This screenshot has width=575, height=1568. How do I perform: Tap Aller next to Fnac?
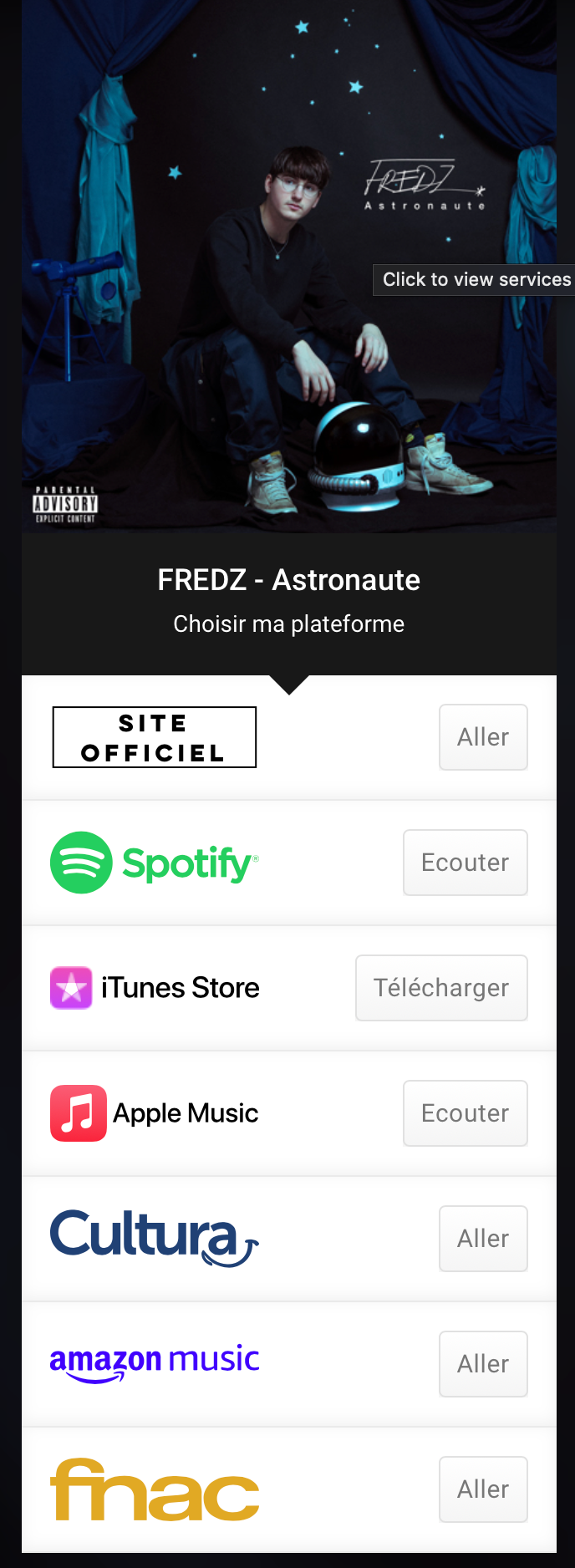coord(483,1489)
